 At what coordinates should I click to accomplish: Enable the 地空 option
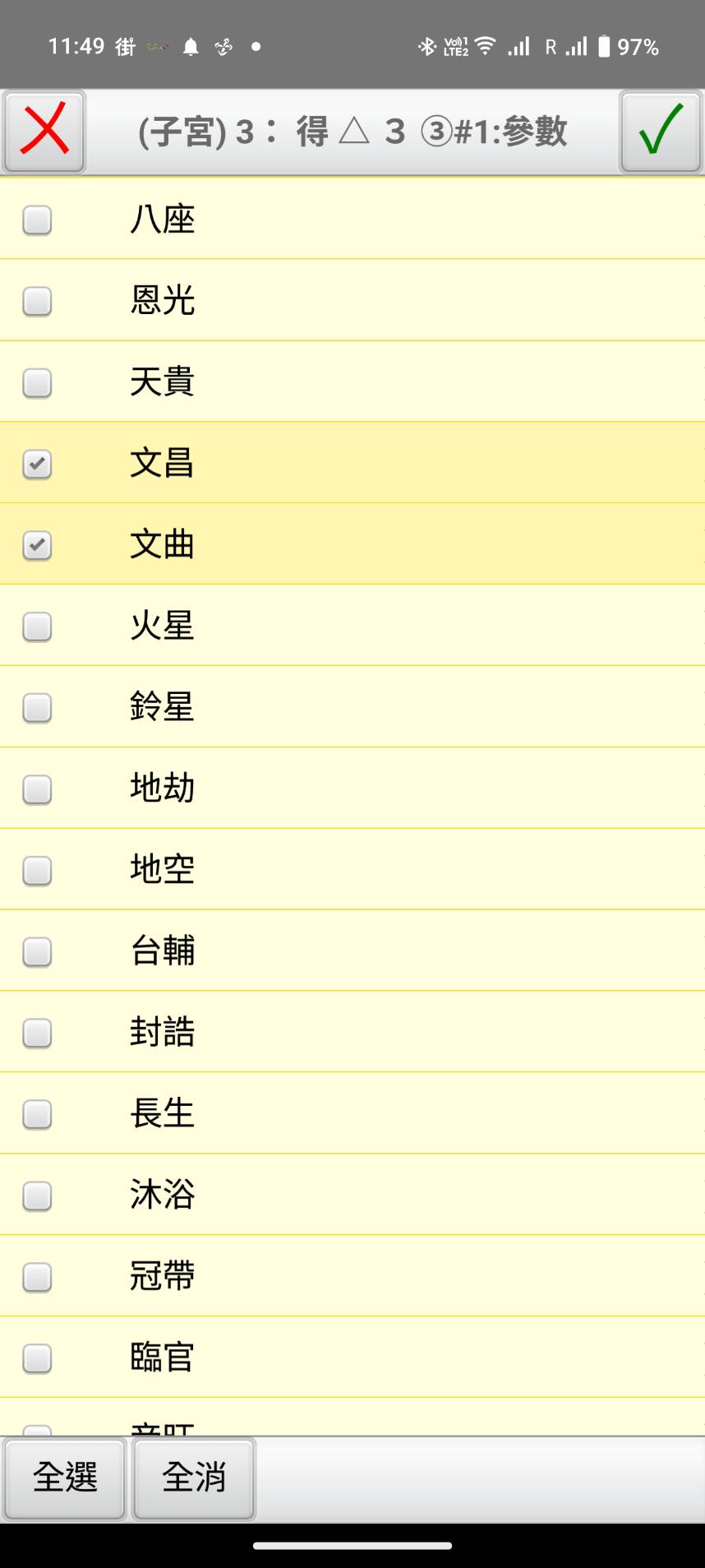pyautogui.click(x=37, y=870)
